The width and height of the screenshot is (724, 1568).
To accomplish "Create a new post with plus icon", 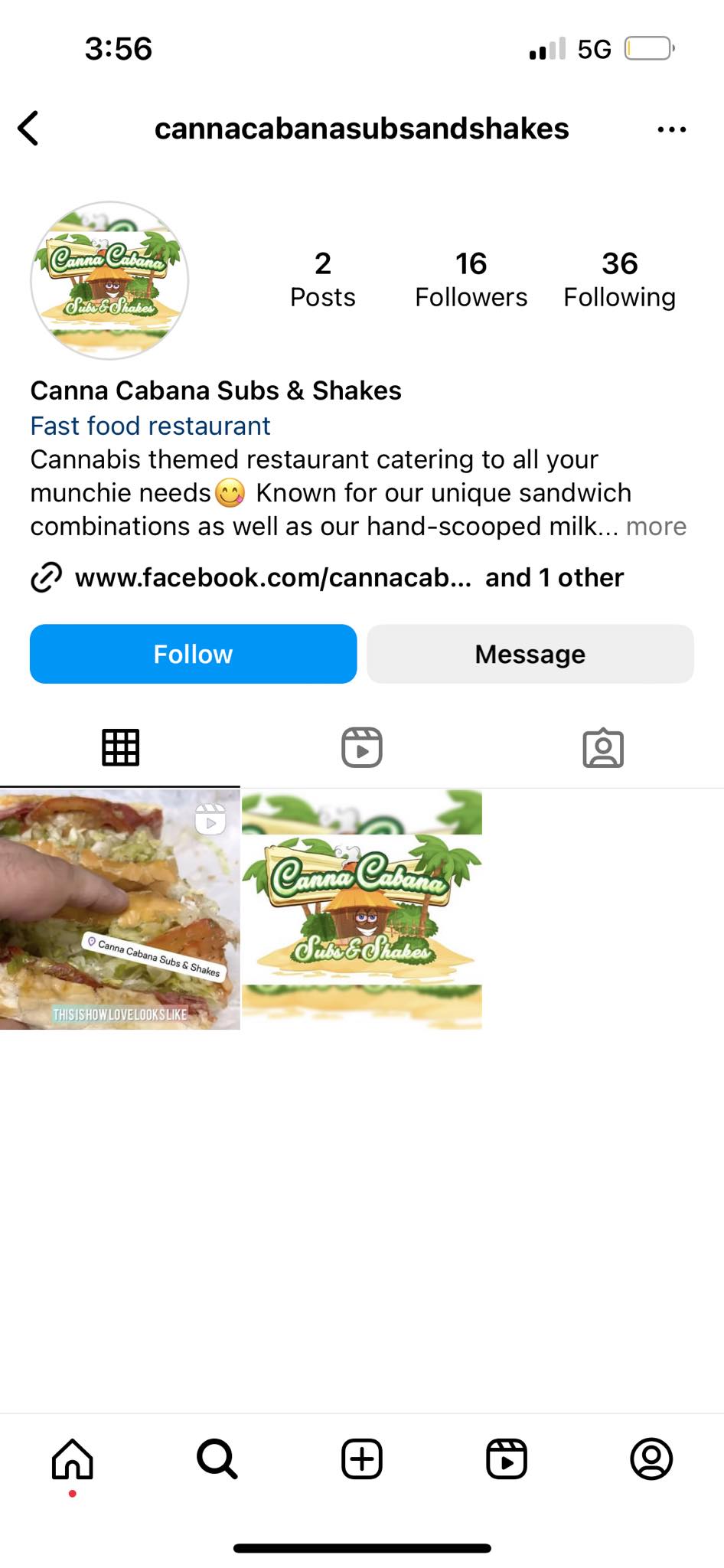I will [x=361, y=1459].
